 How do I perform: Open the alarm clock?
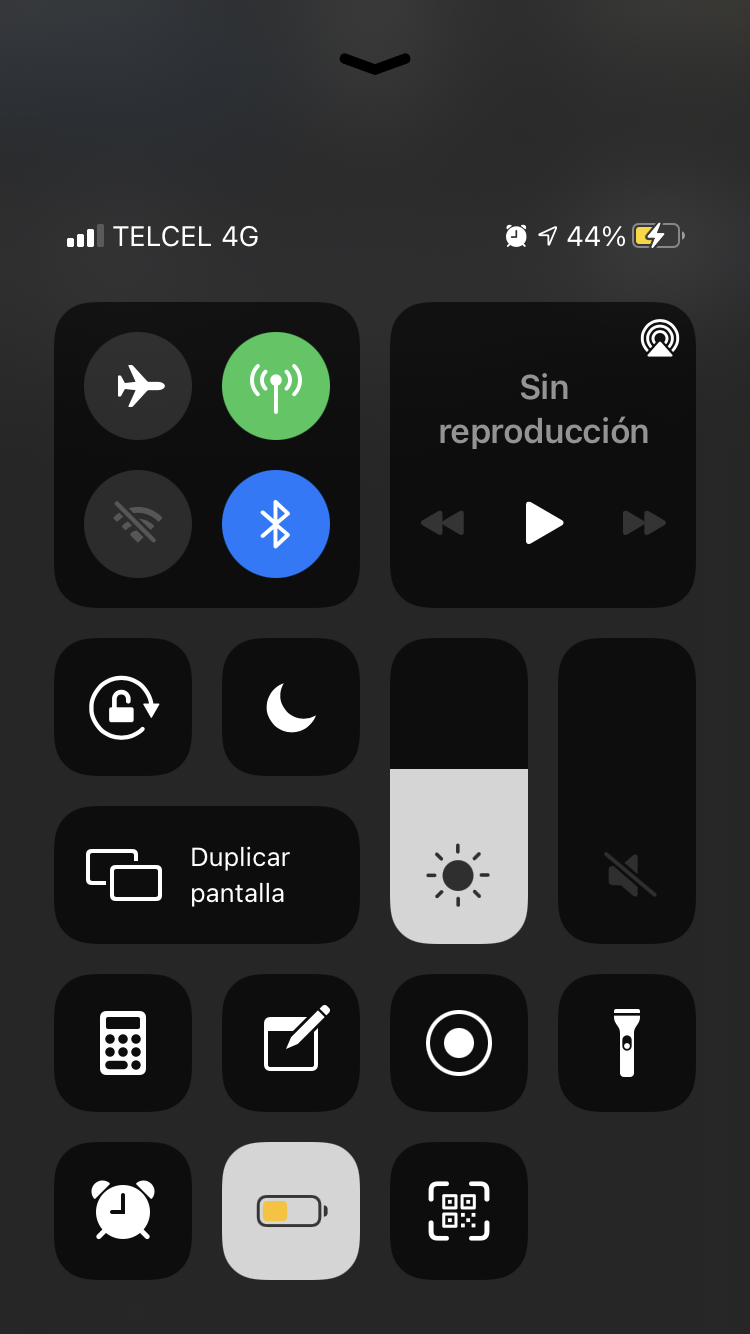click(123, 1211)
